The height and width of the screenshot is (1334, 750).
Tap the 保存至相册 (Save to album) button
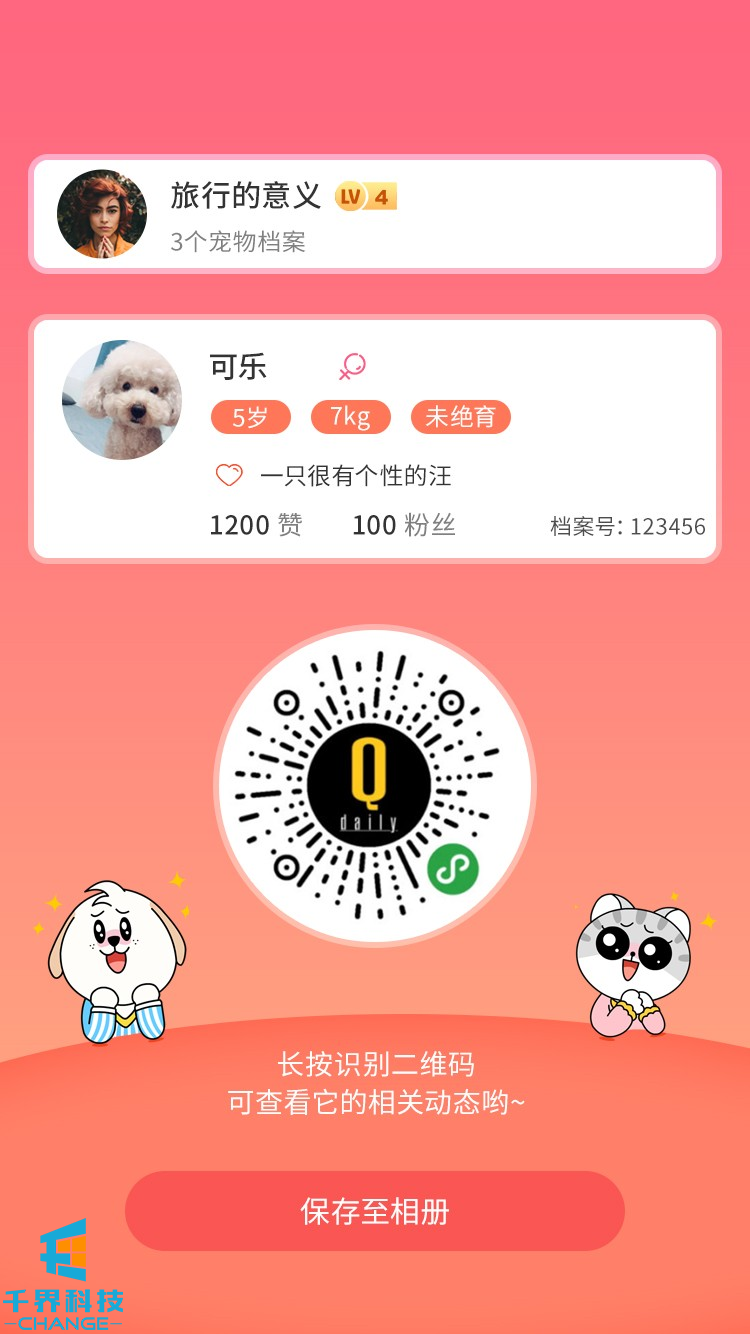(375, 1211)
